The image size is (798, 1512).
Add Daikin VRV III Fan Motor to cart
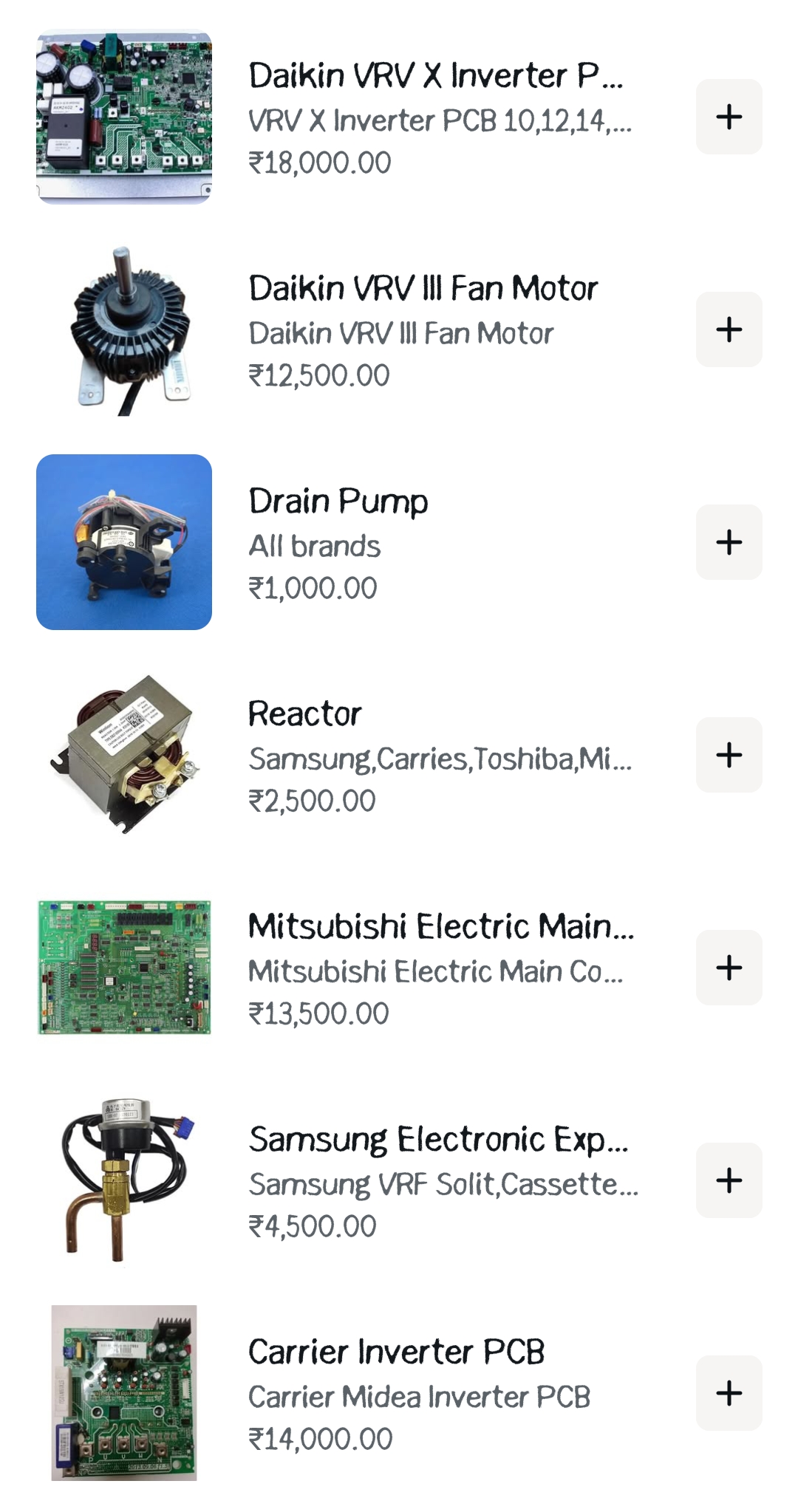click(729, 329)
